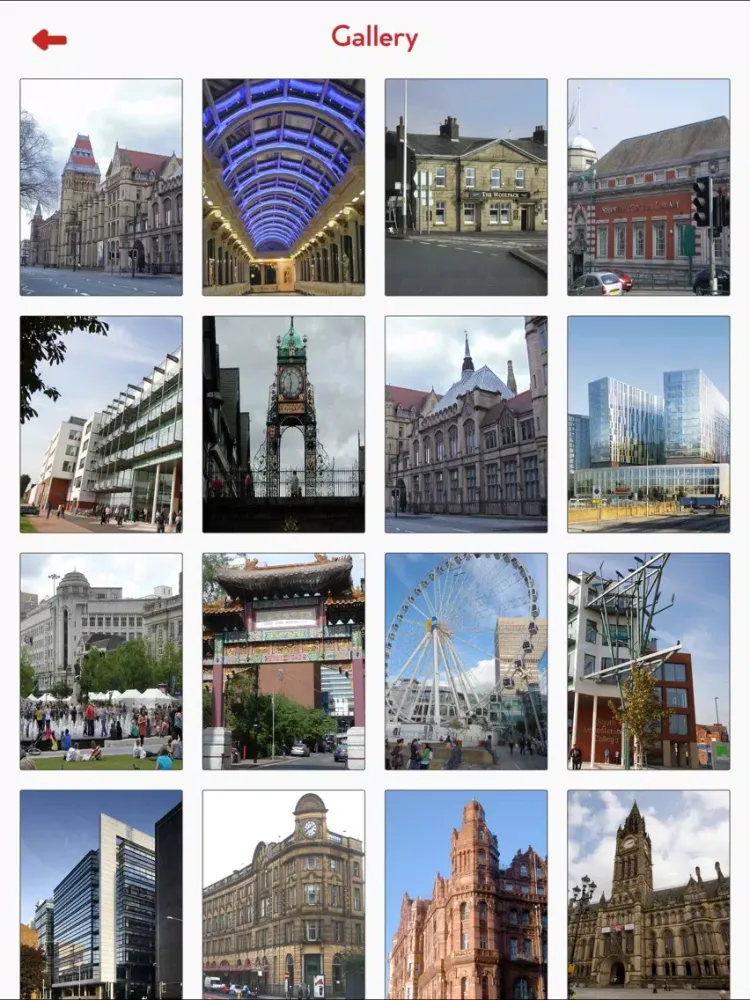Image resolution: width=750 pixels, height=1000 pixels.
Task: View the modern glass office block photo
Action: tap(98, 424)
